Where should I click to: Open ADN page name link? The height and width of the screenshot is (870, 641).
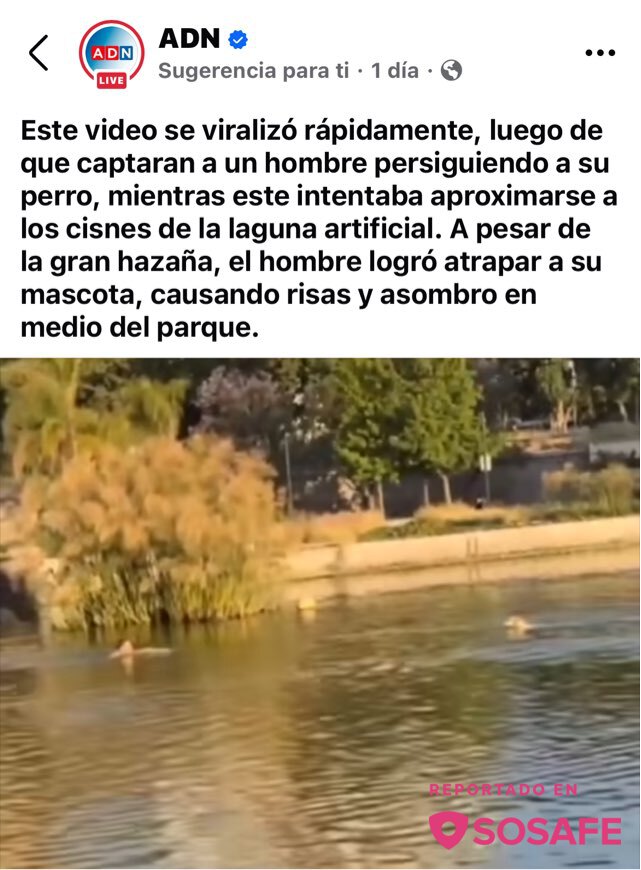(190, 39)
